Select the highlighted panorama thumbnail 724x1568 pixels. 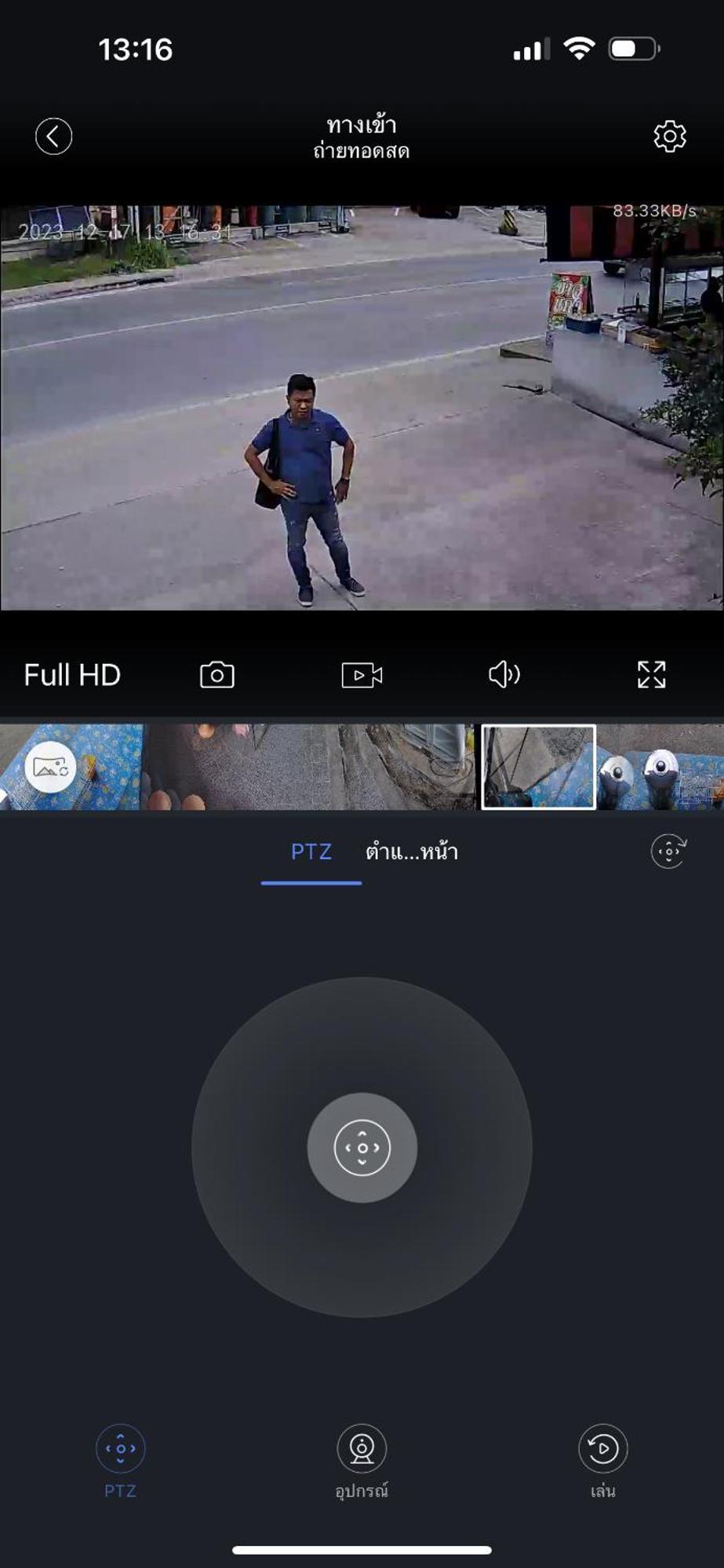pyautogui.click(x=538, y=767)
